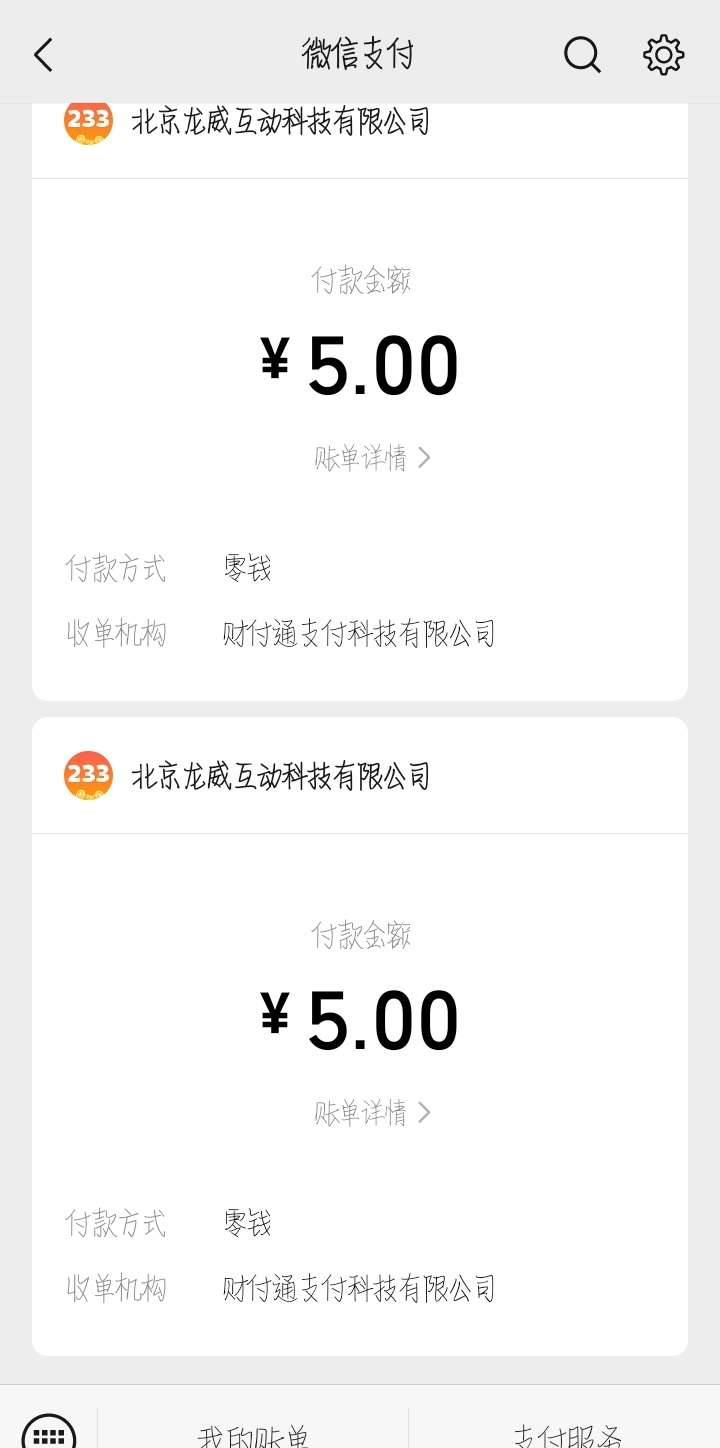Open 账单详情 in the bottom payment card
The image size is (720, 1448).
[x=372, y=1113]
